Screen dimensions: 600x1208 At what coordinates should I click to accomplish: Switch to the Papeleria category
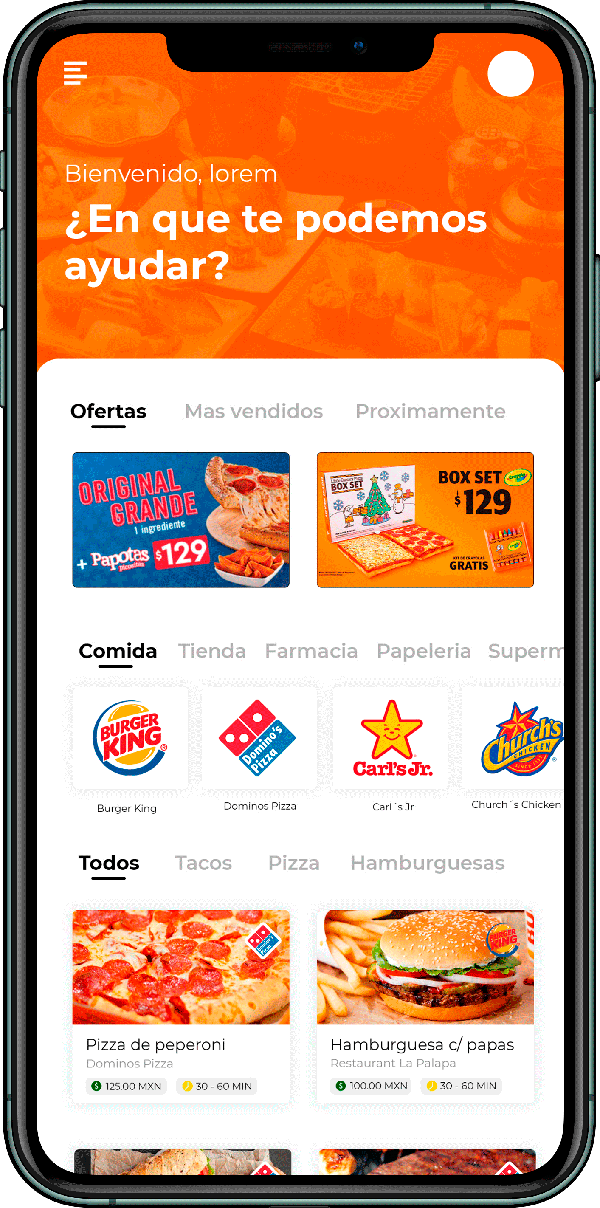(x=423, y=651)
